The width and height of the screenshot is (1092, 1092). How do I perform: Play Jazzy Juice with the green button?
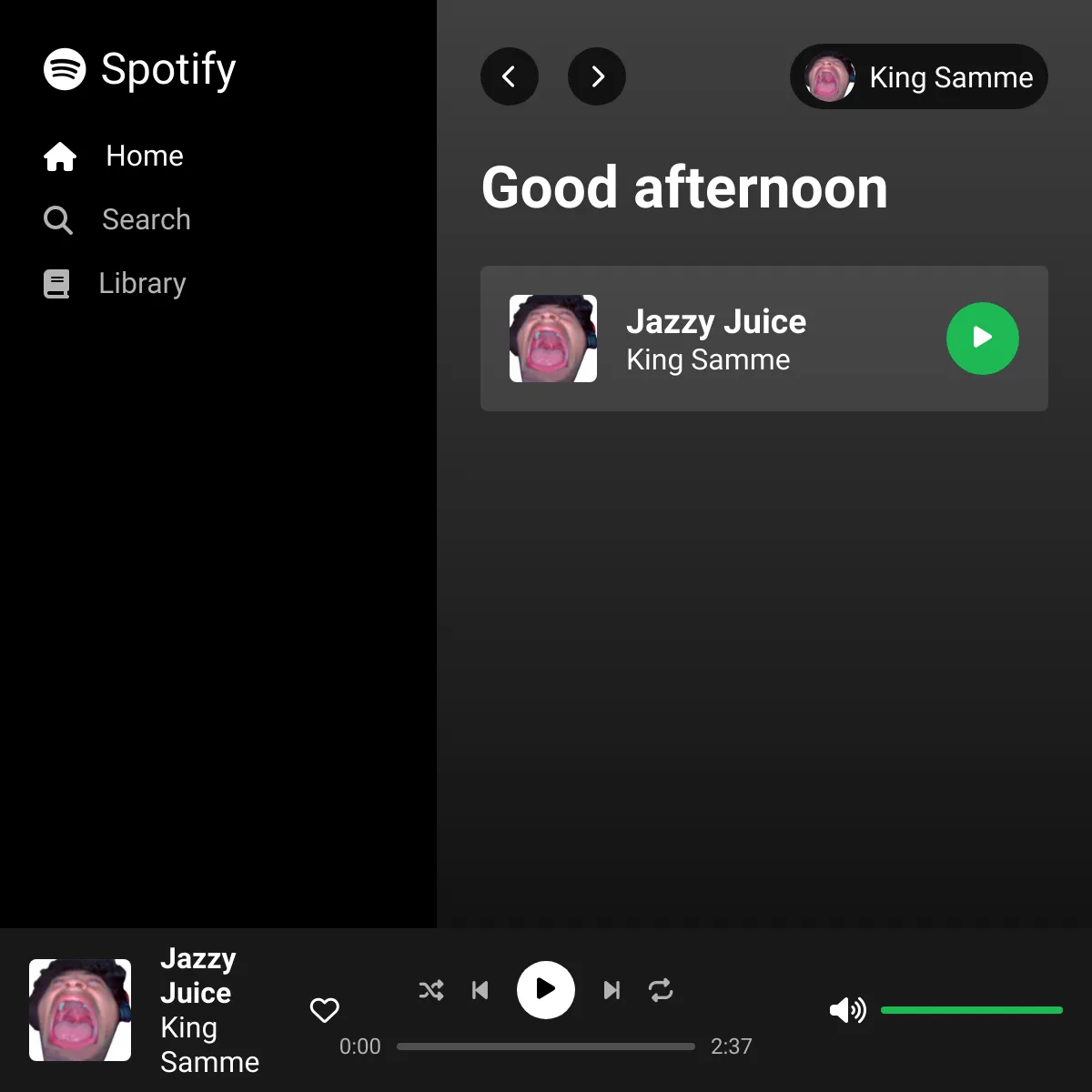click(983, 339)
